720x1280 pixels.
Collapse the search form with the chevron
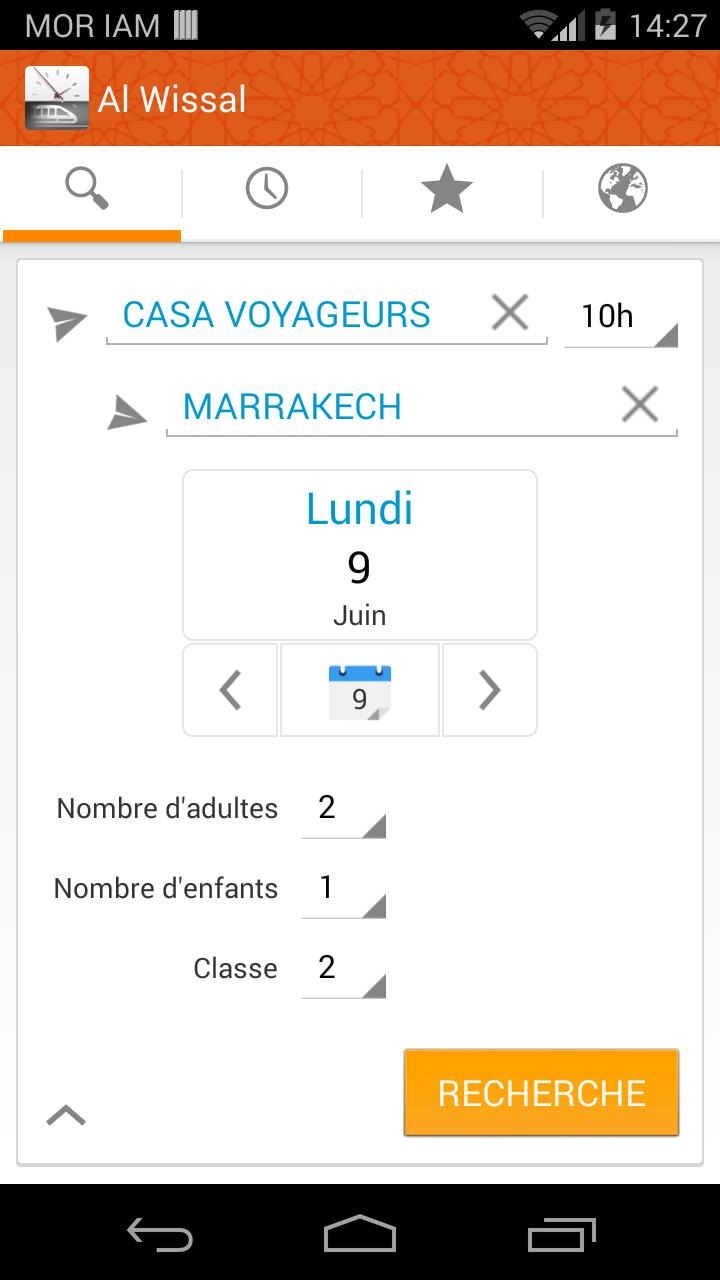[66, 1115]
